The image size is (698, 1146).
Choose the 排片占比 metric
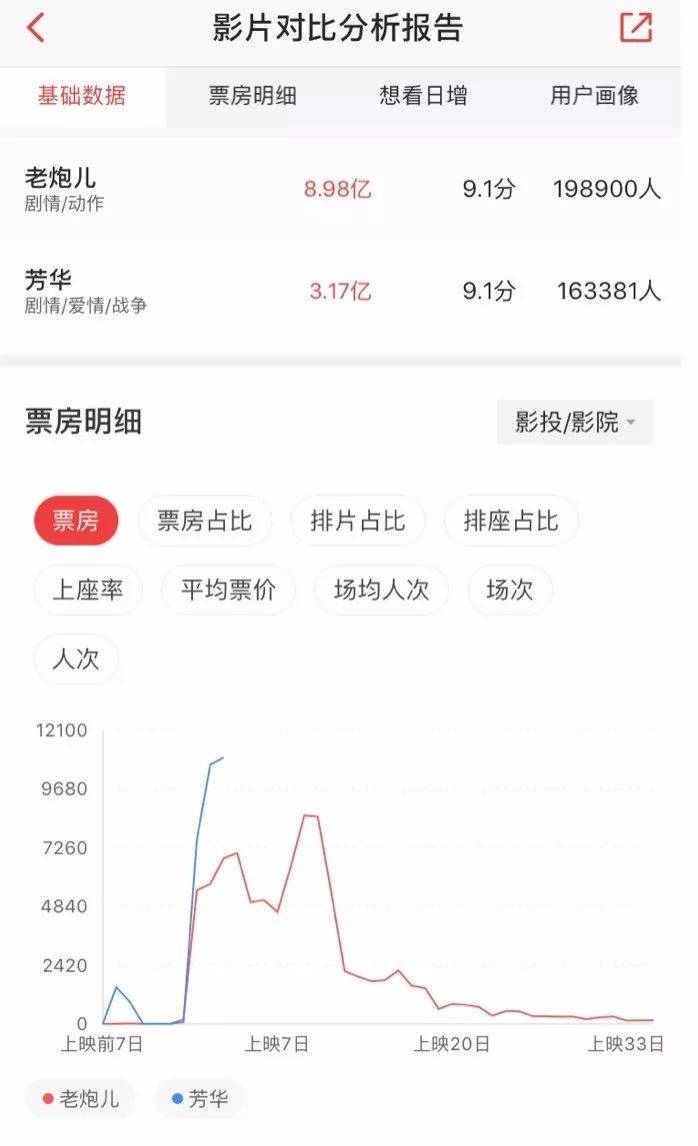tap(357, 520)
